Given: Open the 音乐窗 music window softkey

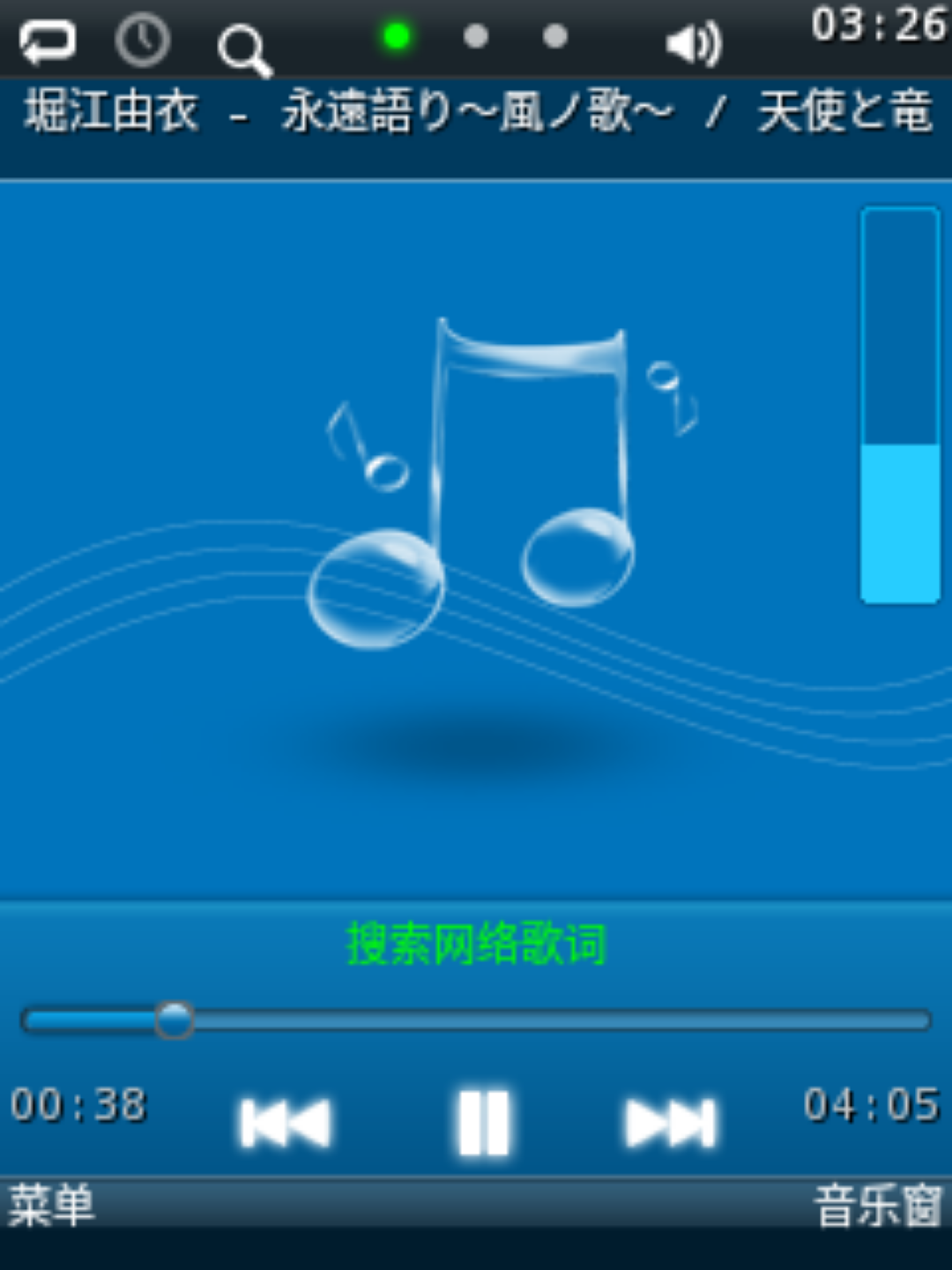Looking at the screenshot, I should pos(878,1205).
